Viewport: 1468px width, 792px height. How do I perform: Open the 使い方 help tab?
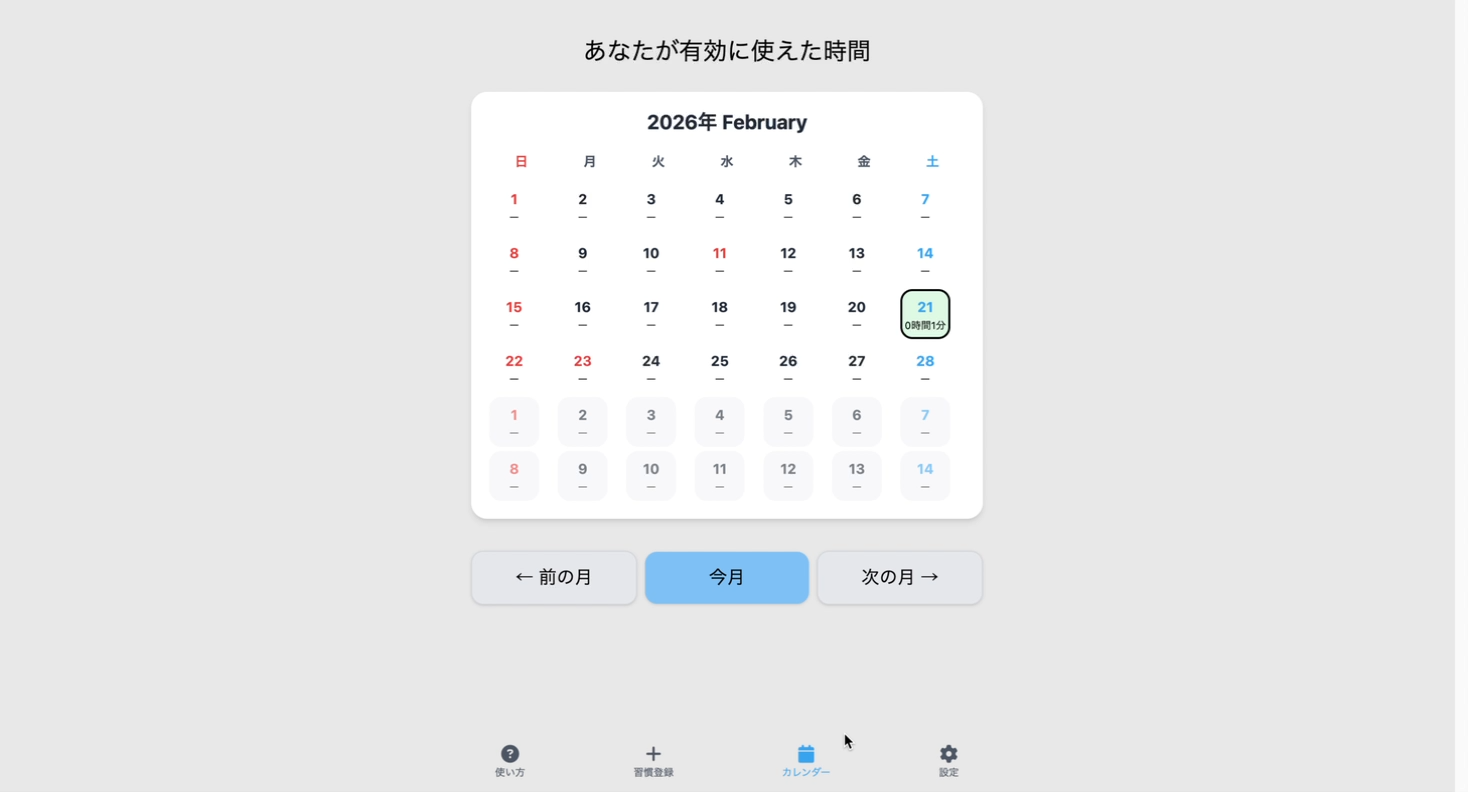pos(510,760)
